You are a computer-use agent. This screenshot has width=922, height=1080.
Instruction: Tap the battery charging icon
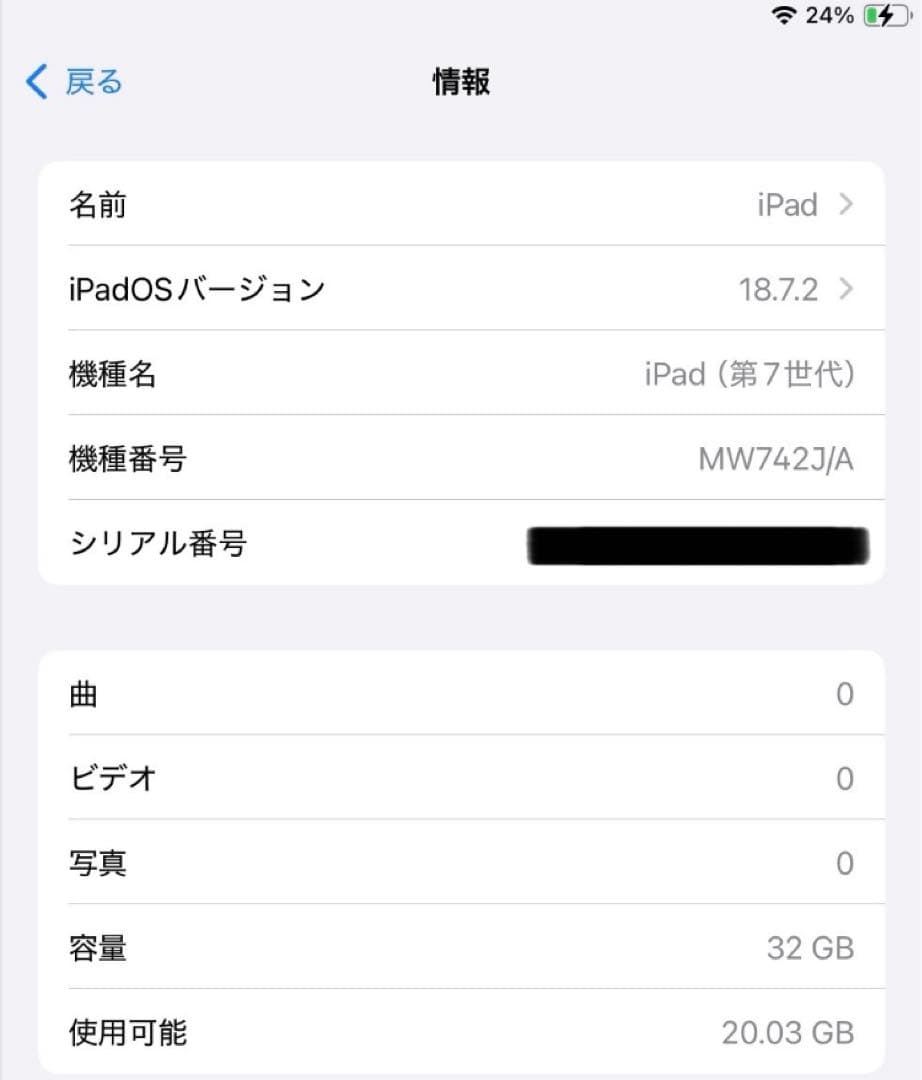[888, 15]
